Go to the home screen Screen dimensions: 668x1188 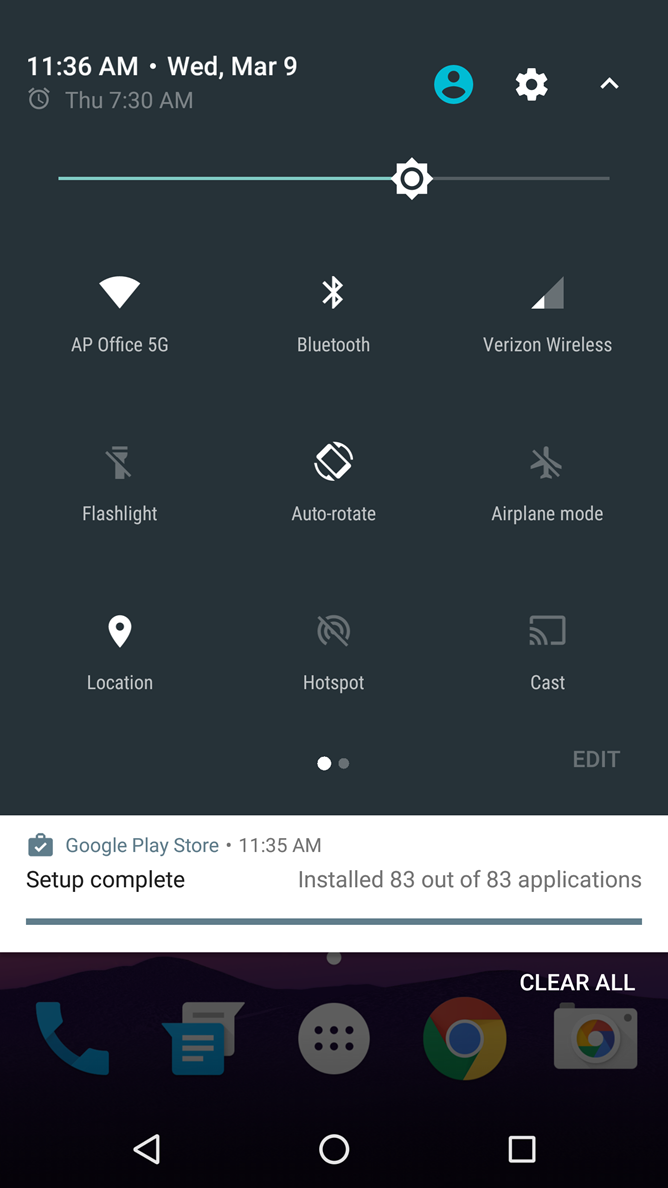click(334, 1149)
